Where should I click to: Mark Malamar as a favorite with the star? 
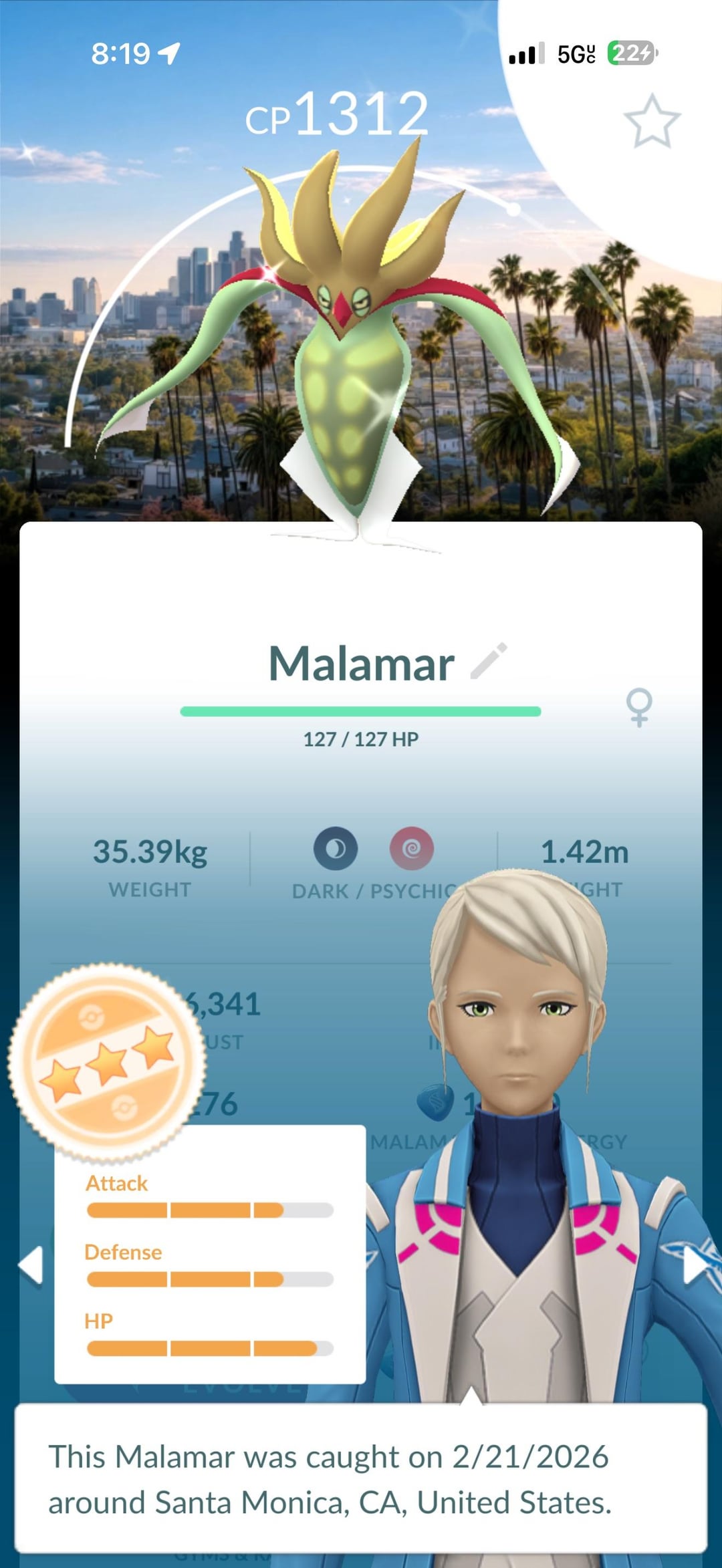pos(652,121)
